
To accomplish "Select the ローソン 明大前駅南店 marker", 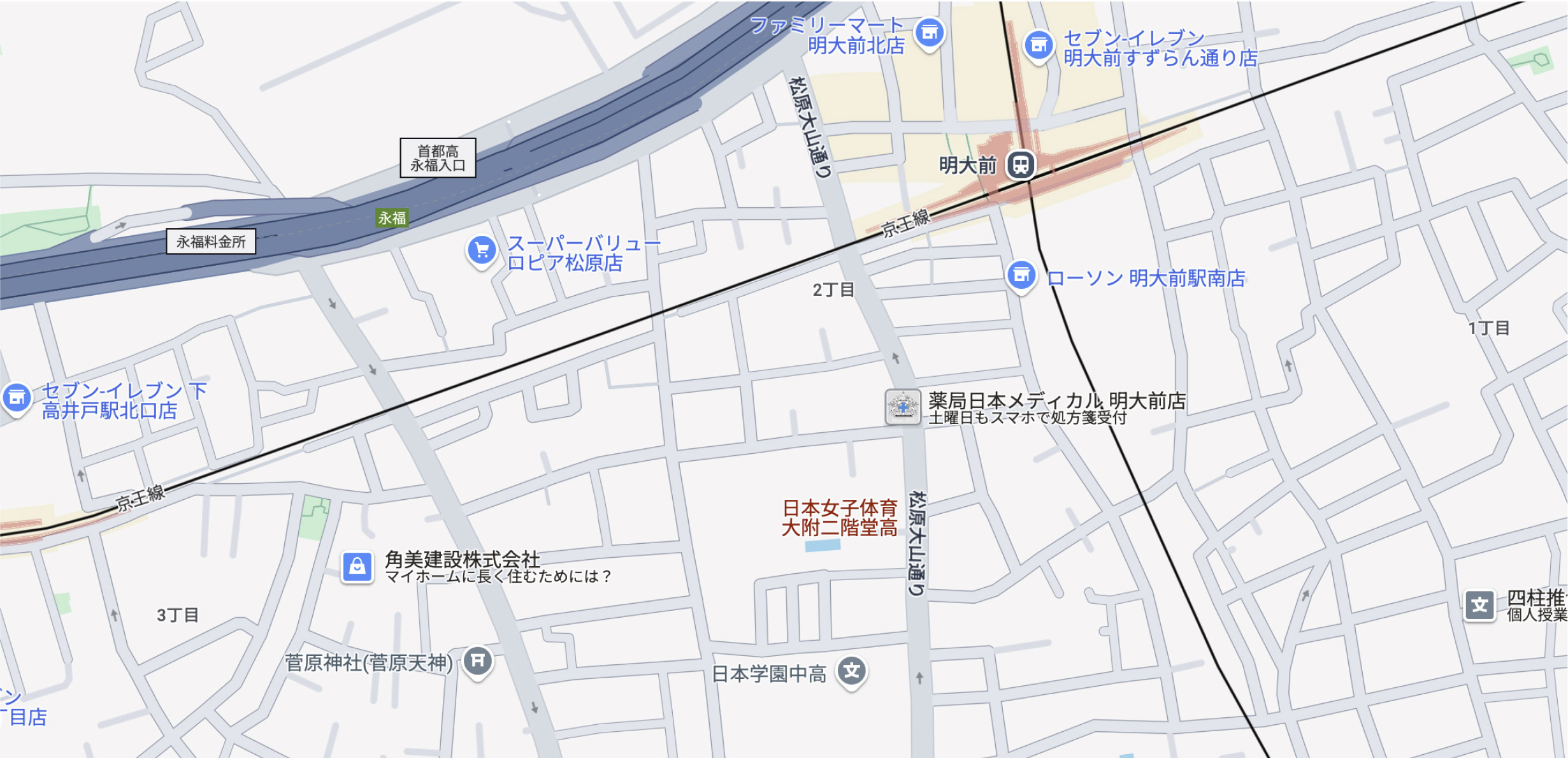I will click(x=1021, y=275).
